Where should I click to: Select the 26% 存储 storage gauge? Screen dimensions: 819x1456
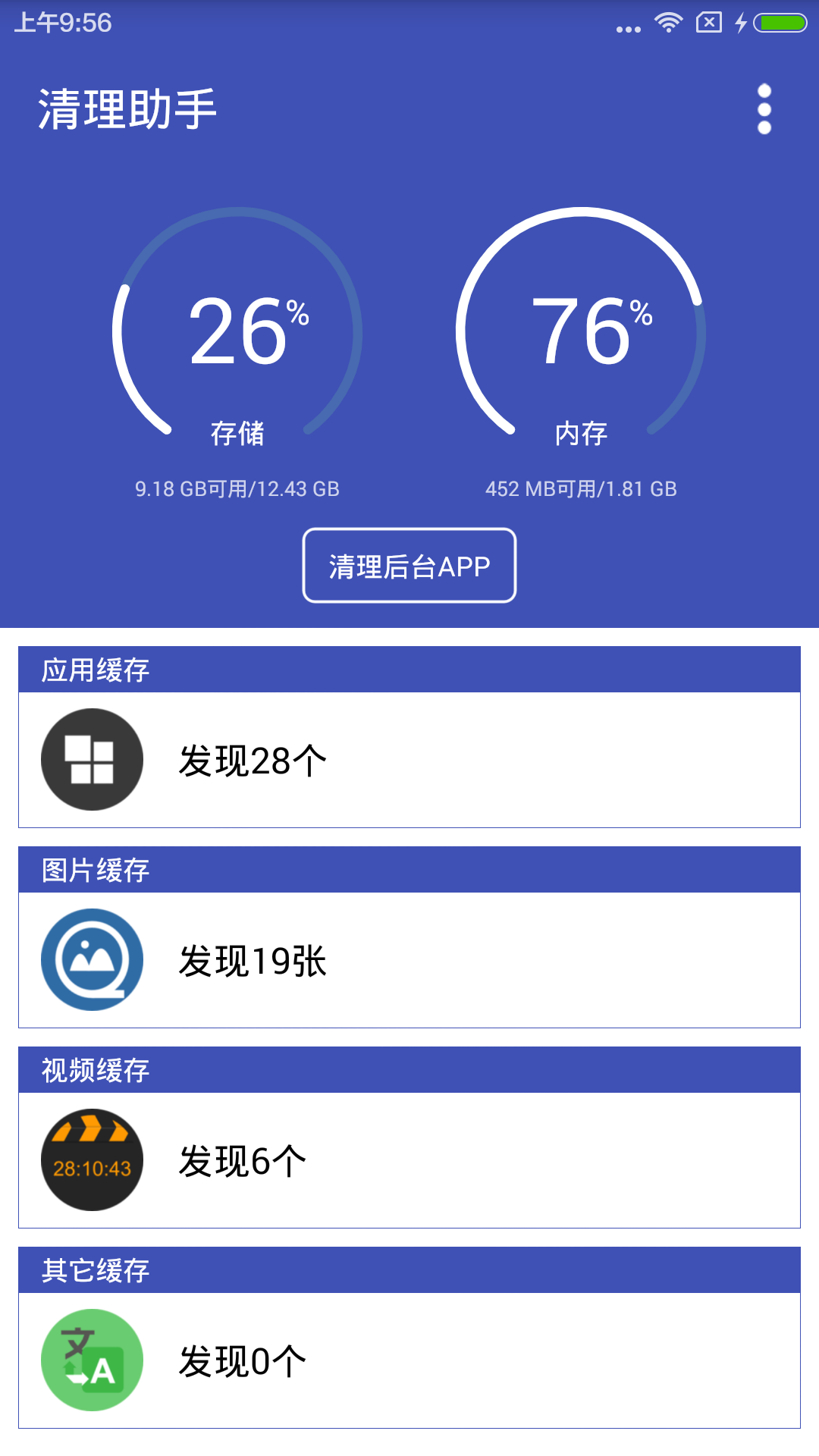237,334
